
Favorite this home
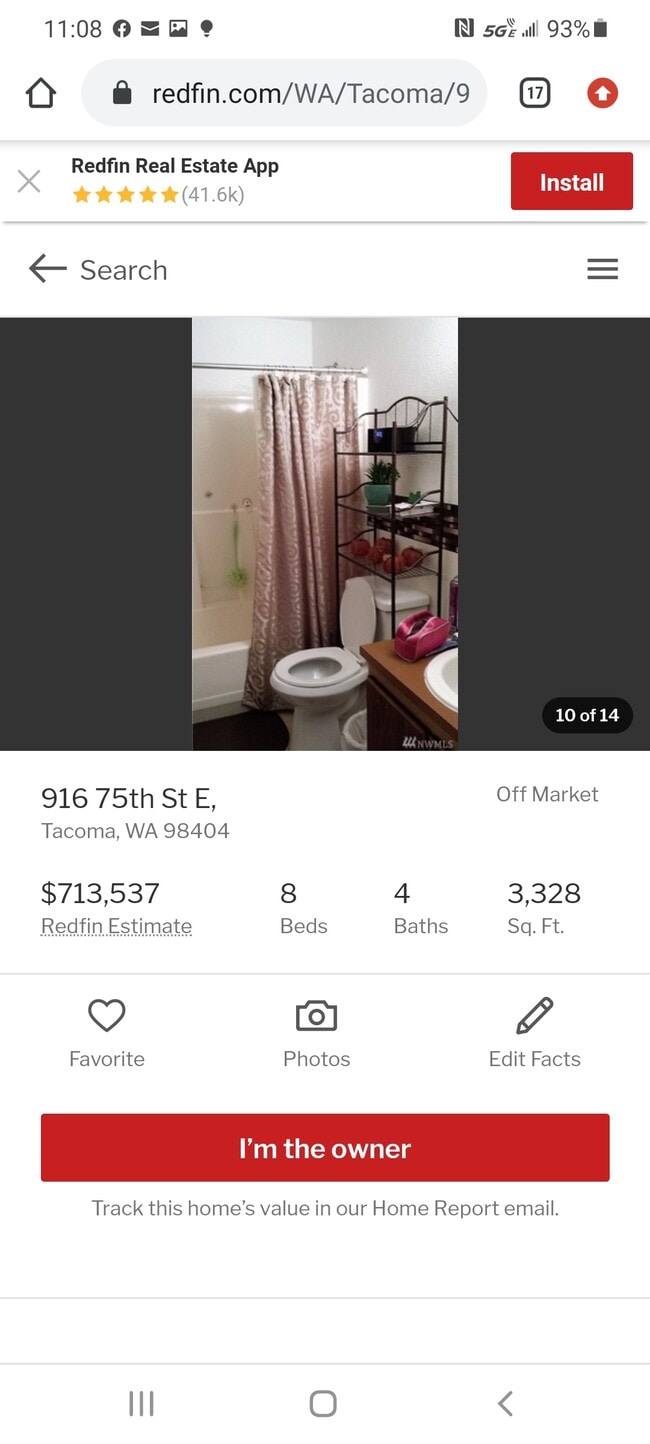[107, 1033]
